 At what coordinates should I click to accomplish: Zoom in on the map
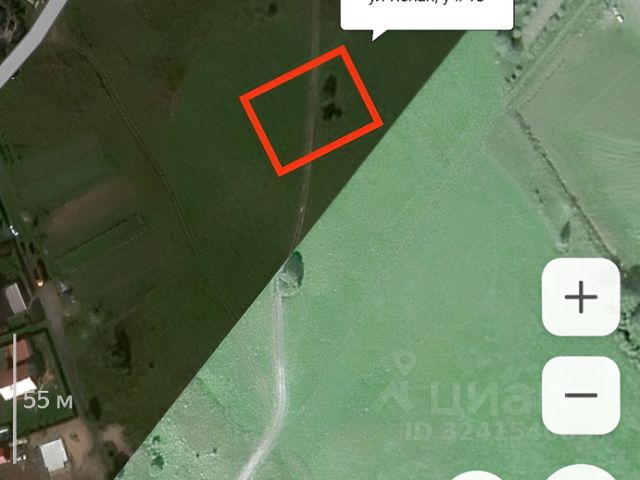click(x=581, y=297)
